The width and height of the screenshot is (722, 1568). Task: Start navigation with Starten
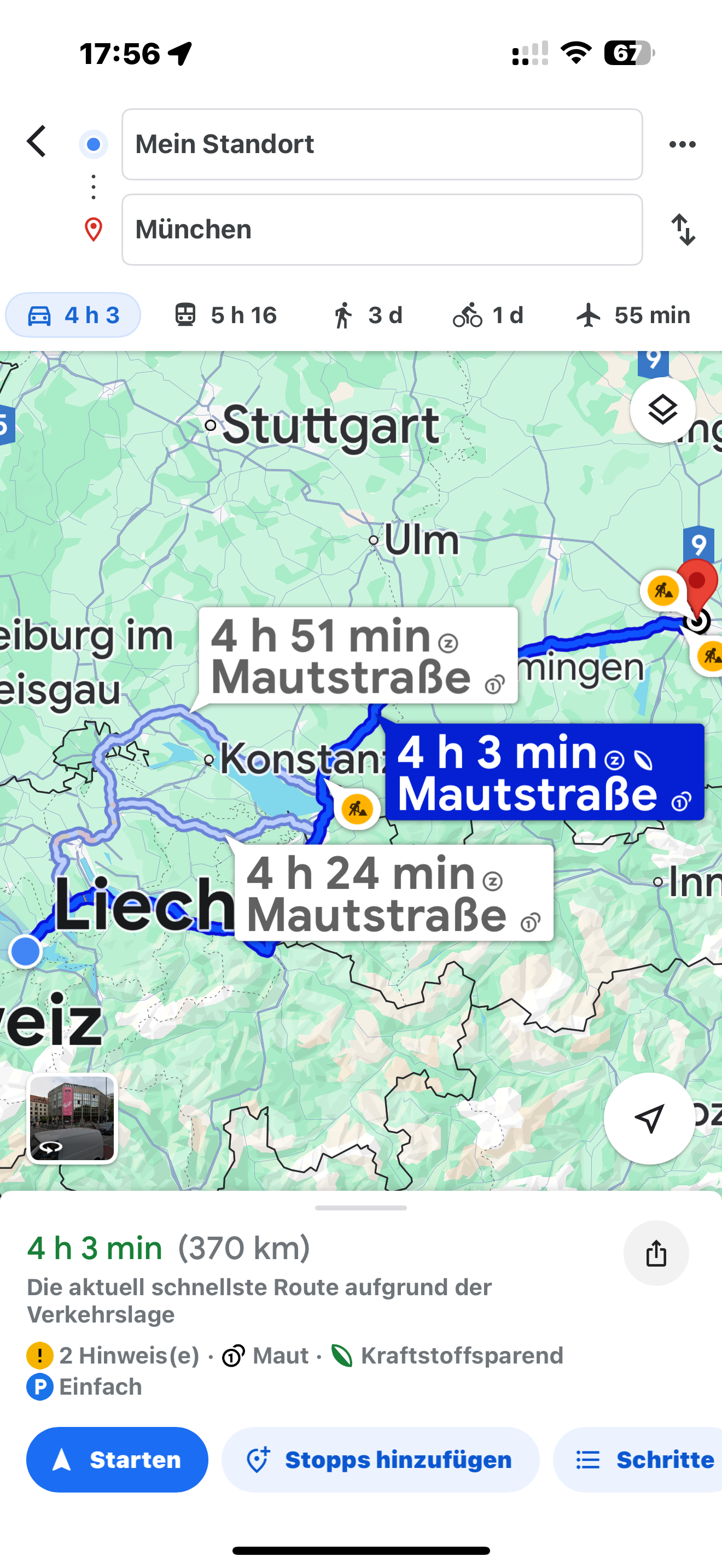point(117,1460)
